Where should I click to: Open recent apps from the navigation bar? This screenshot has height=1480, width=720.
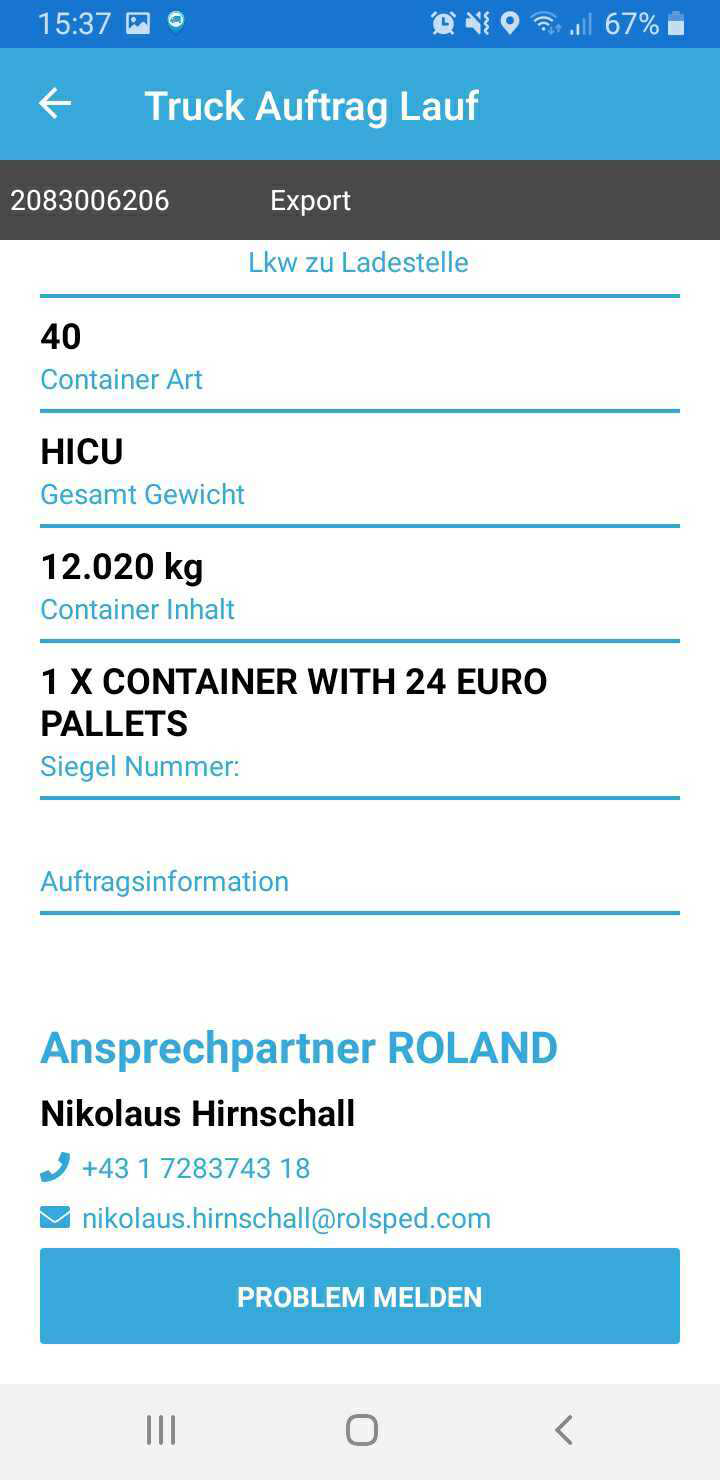click(161, 1430)
